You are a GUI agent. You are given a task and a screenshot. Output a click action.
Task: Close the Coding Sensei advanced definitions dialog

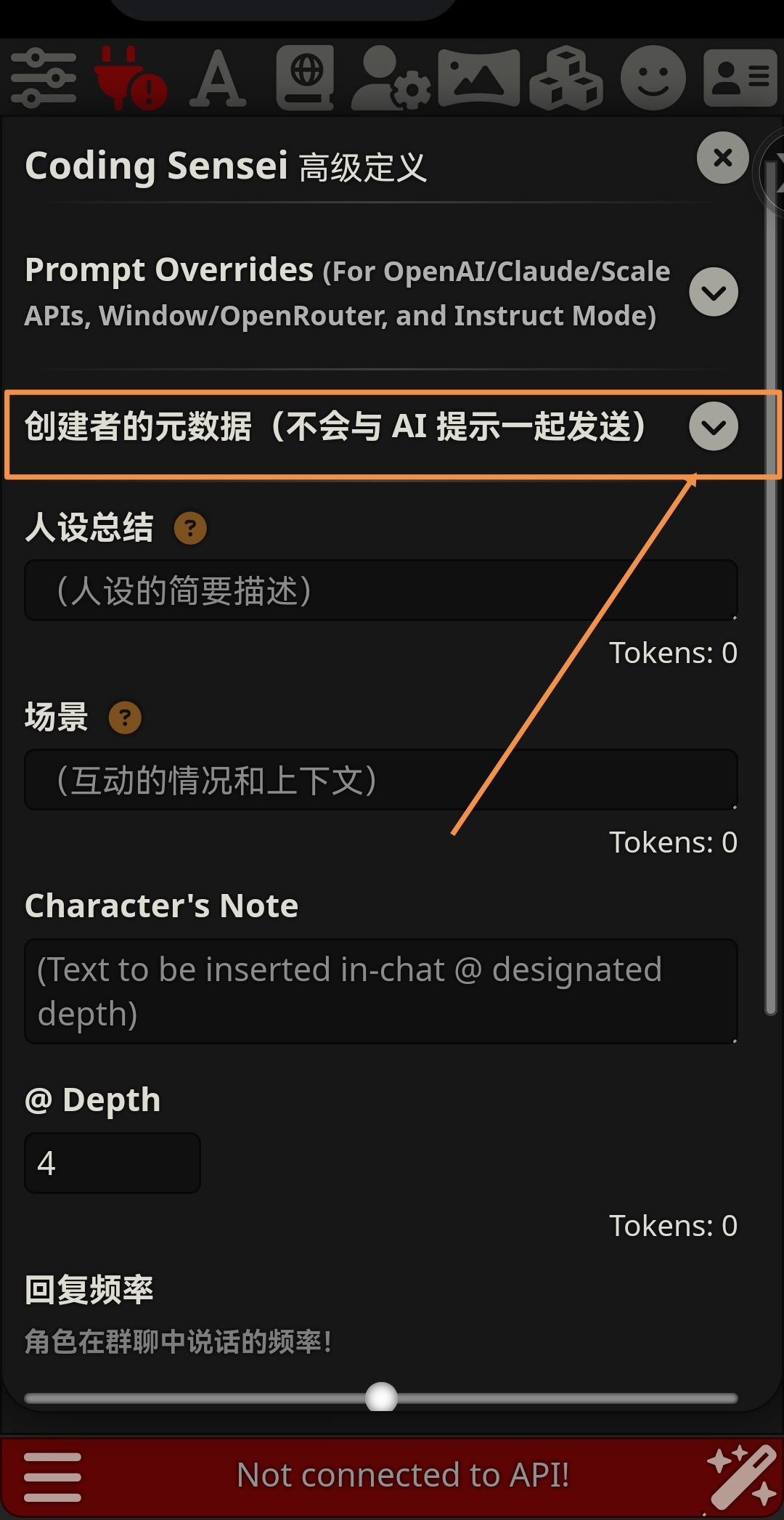(722, 158)
